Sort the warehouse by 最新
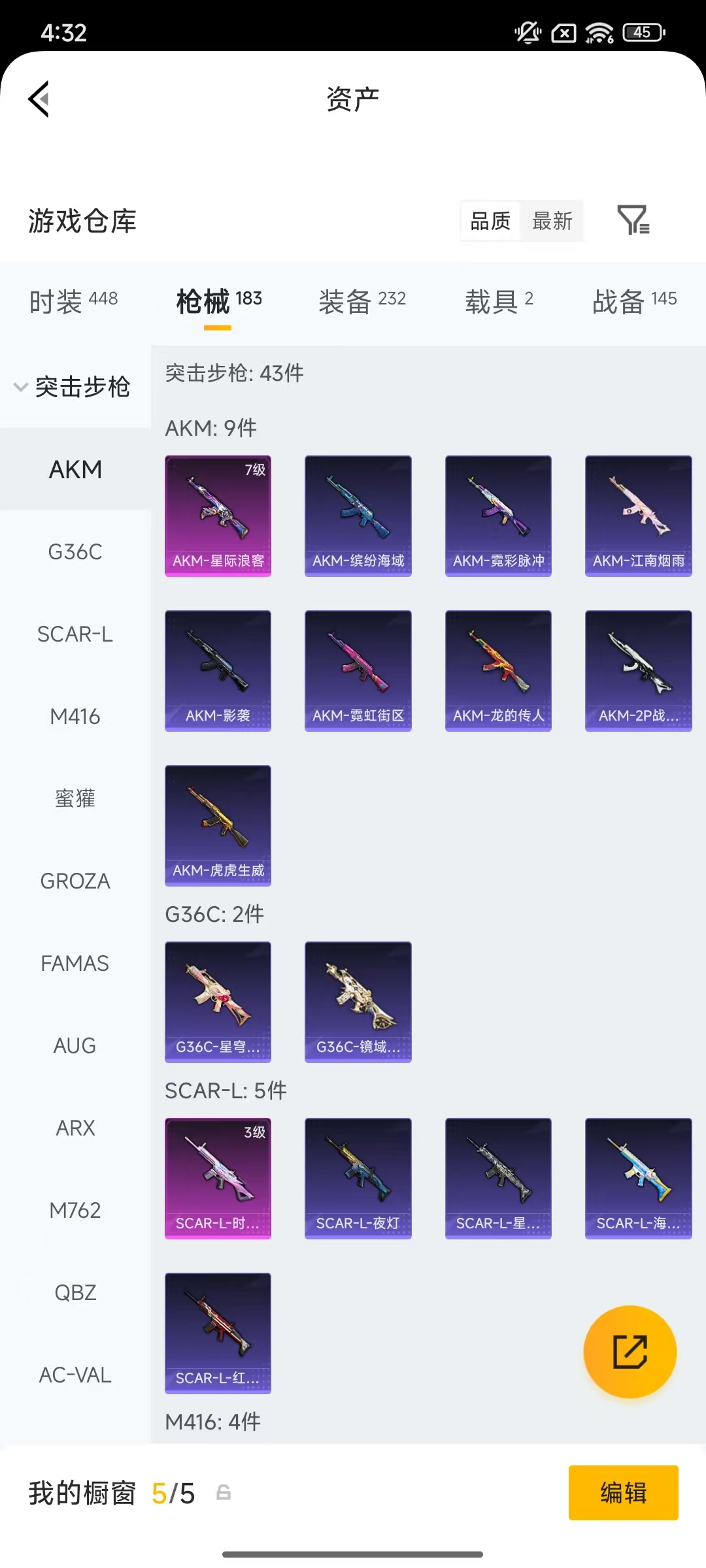This screenshot has width=706, height=1568. point(552,221)
